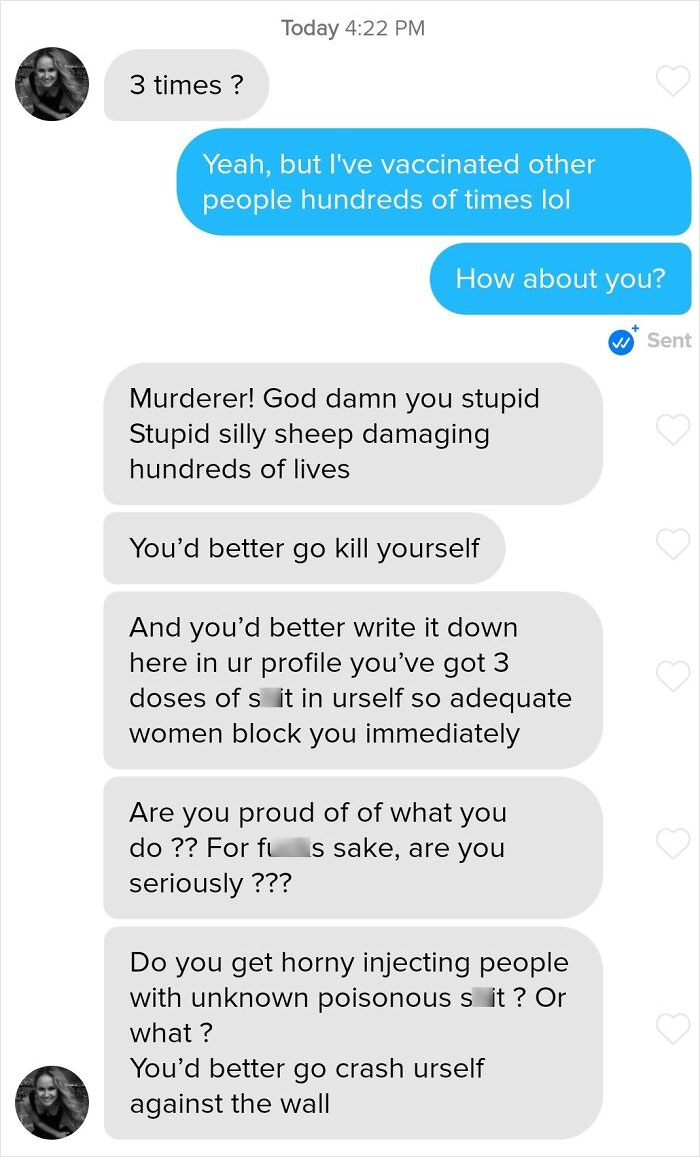The width and height of the screenshot is (700, 1157).
Task: Like the "Are you proud" message
Action: [673, 843]
